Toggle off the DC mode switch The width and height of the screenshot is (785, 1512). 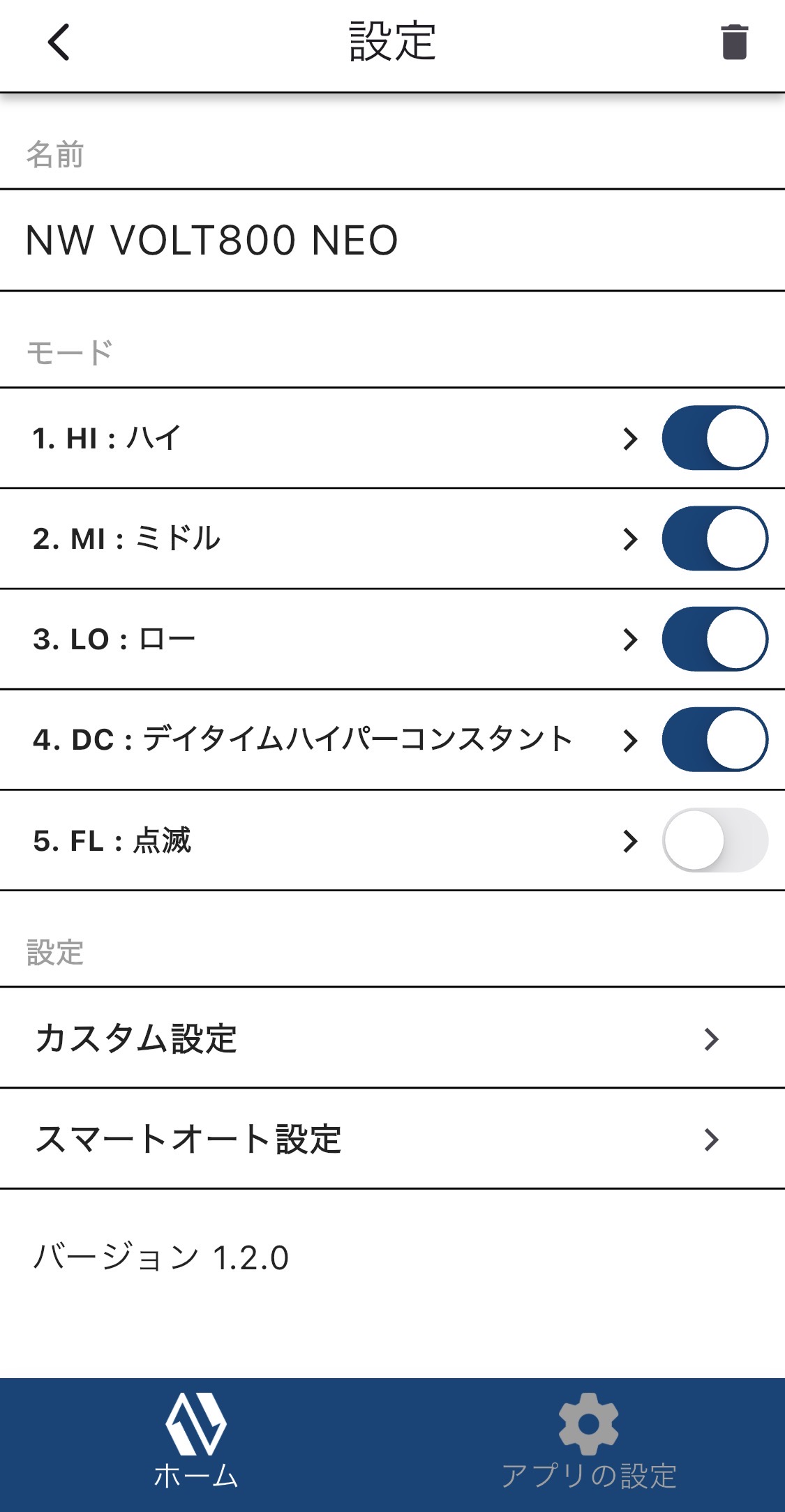pos(715,739)
